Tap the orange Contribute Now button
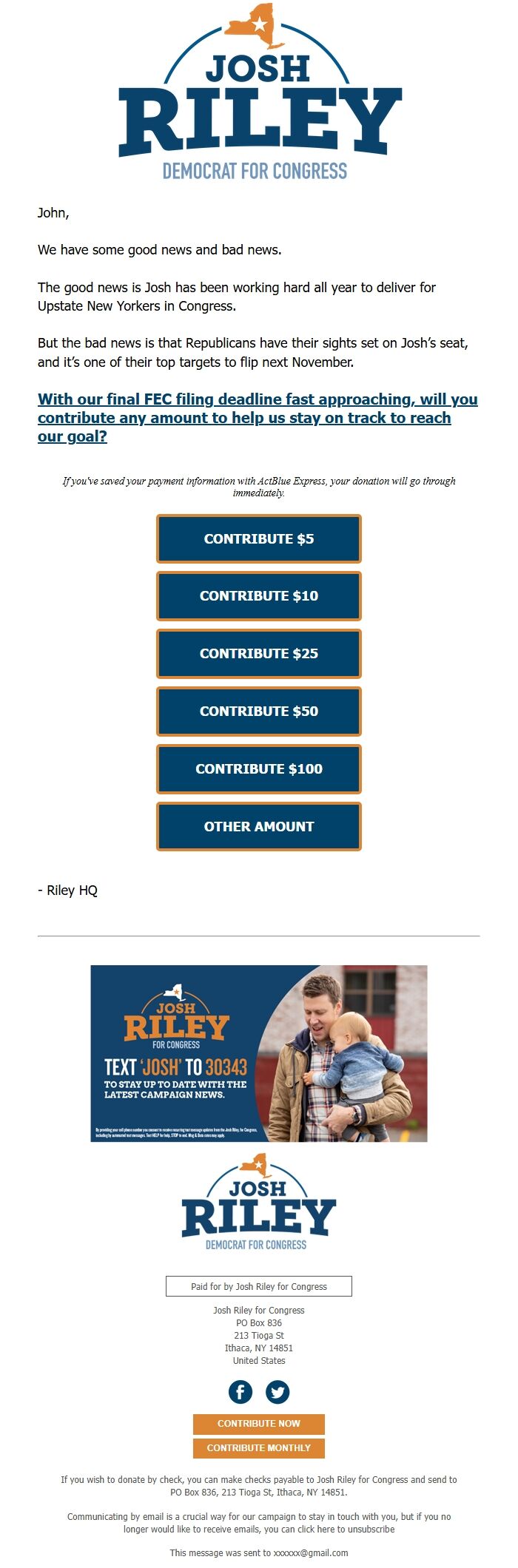The width and height of the screenshot is (518, 1568). (x=259, y=1424)
